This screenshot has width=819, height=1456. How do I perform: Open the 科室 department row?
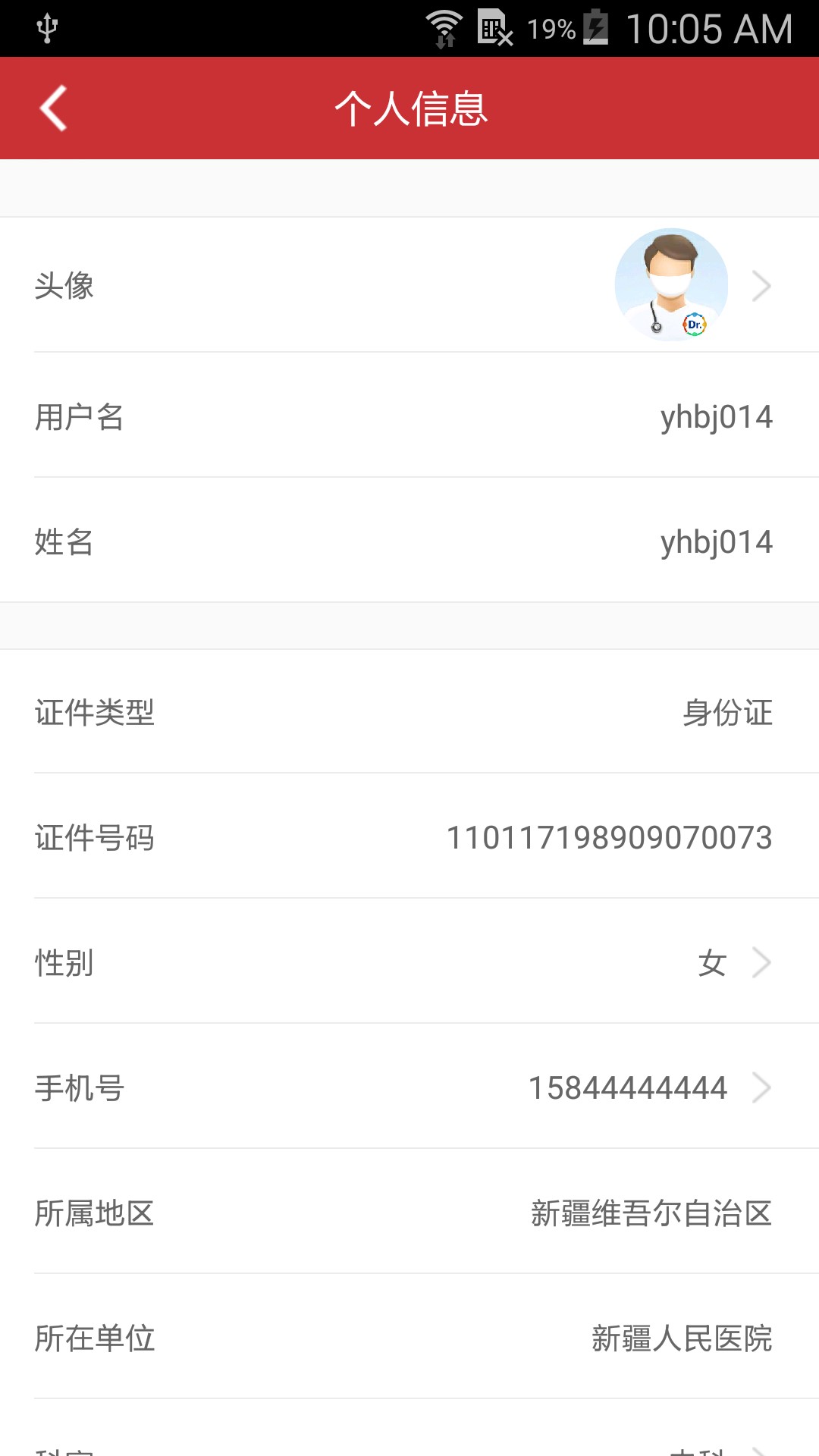[x=409, y=1448]
